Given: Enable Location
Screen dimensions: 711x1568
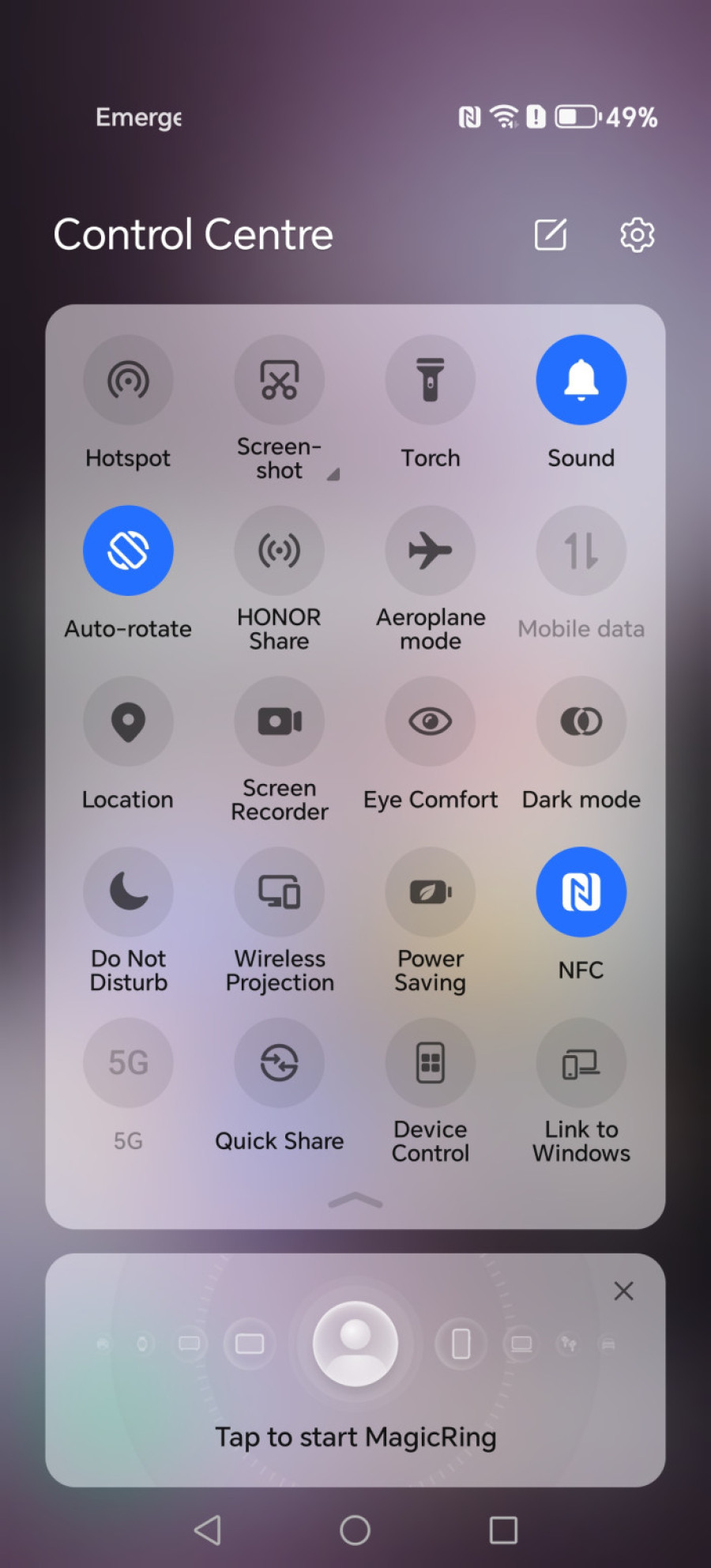Looking at the screenshot, I should click(128, 722).
